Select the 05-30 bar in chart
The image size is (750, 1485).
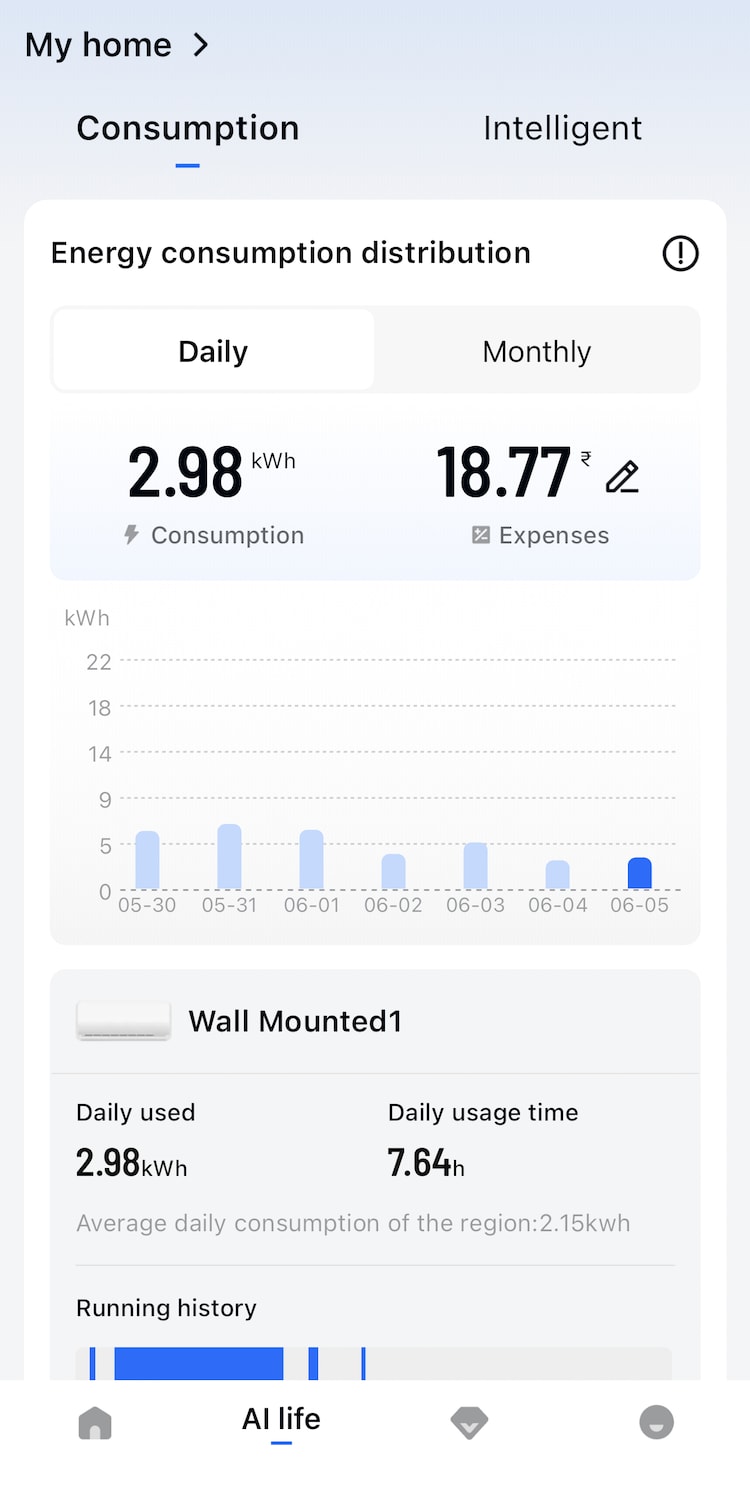[x=147, y=860]
